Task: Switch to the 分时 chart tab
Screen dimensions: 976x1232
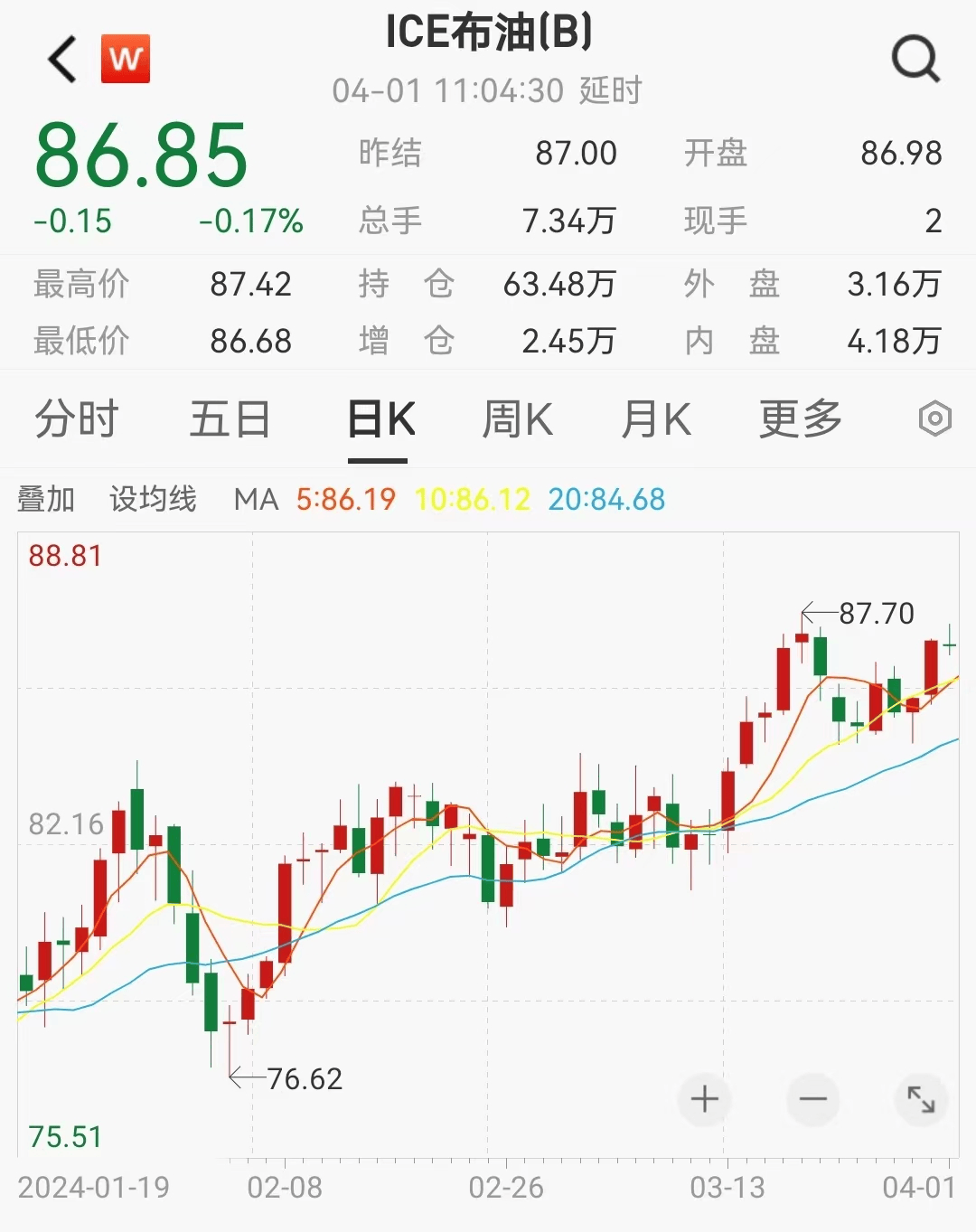Action: click(76, 419)
